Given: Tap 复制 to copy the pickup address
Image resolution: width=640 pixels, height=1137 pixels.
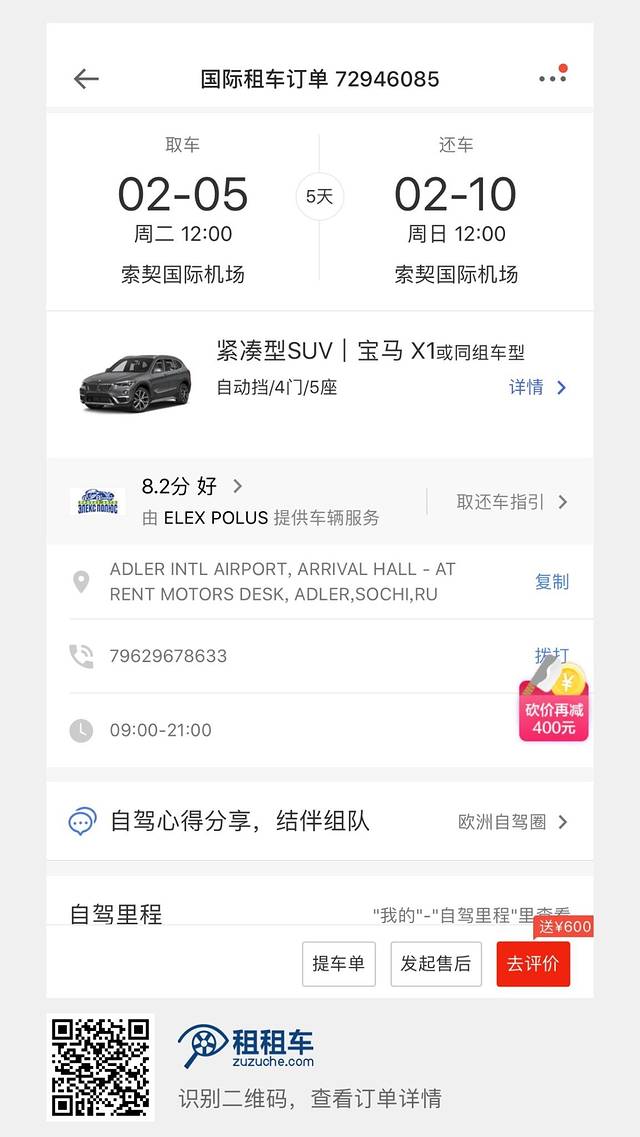Looking at the screenshot, I should 551,581.
